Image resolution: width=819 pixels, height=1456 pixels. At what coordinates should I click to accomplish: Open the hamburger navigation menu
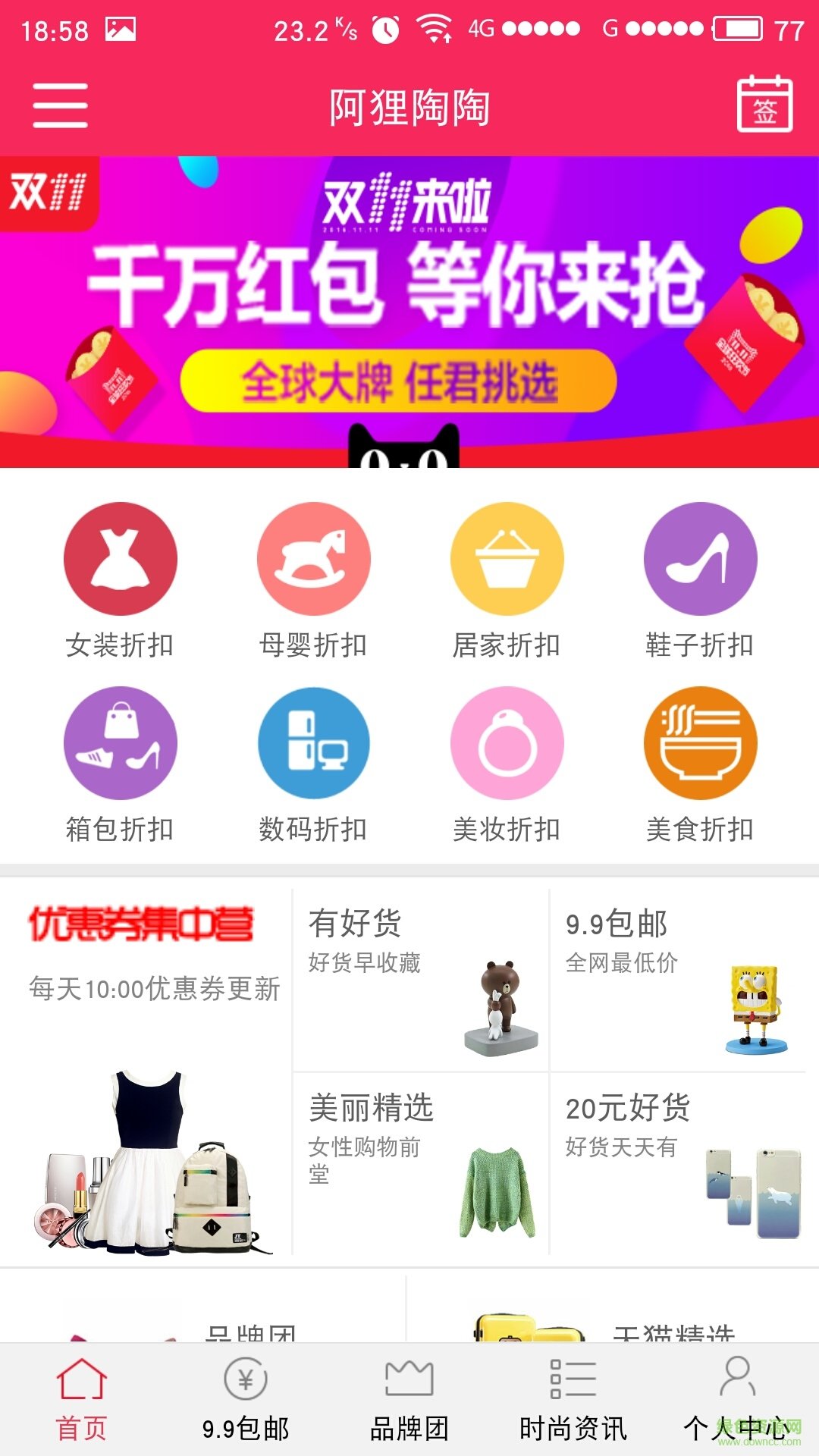click(61, 106)
